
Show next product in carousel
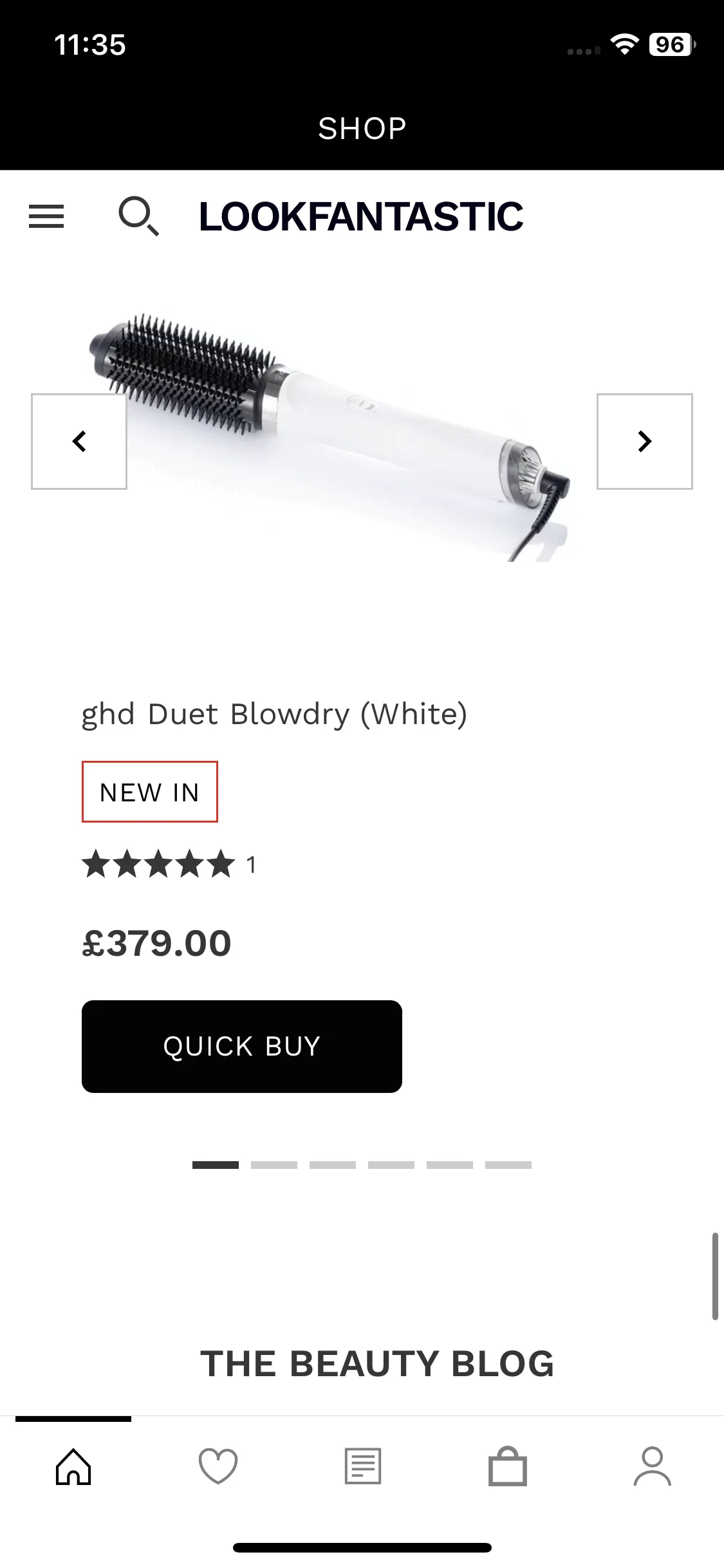pos(644,442)
